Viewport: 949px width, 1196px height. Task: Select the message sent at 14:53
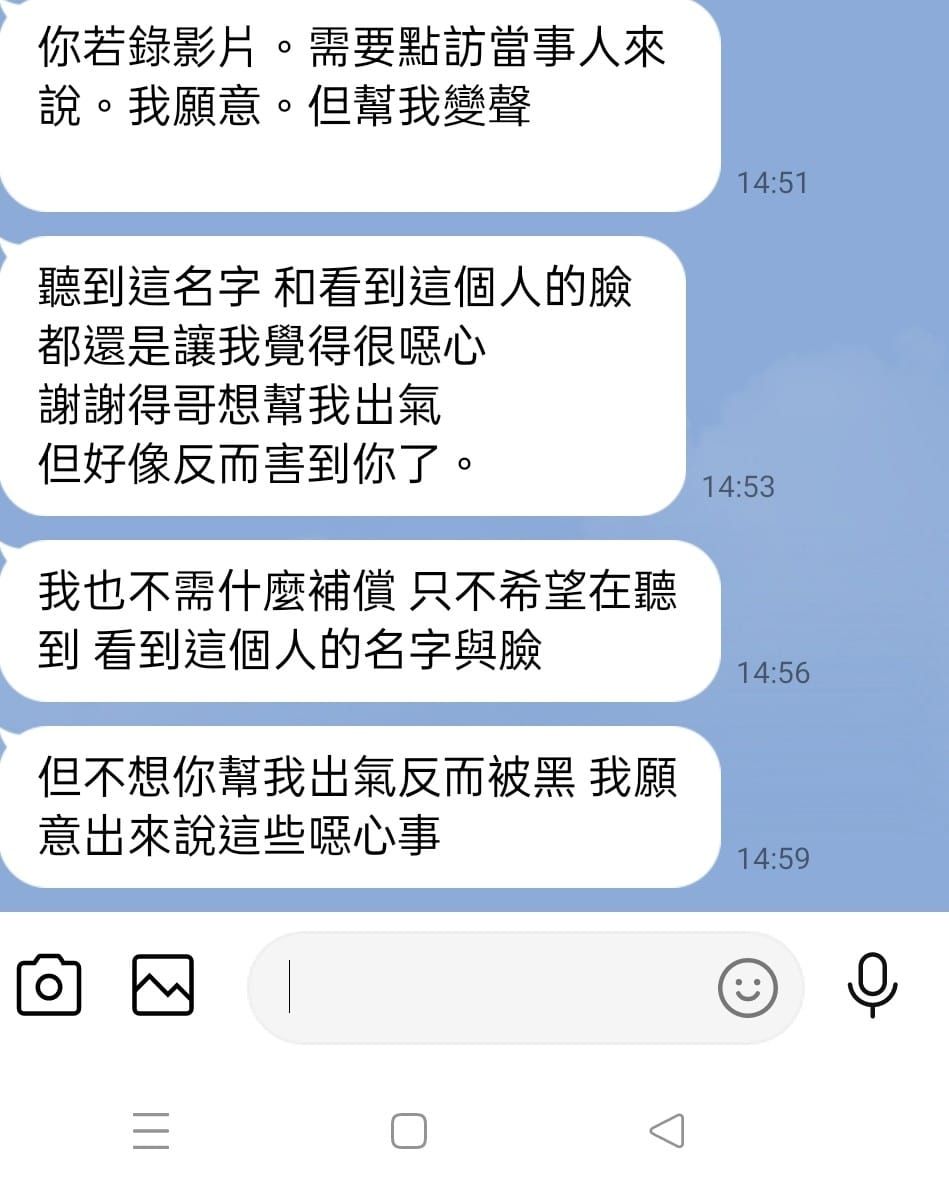[350, 375]
